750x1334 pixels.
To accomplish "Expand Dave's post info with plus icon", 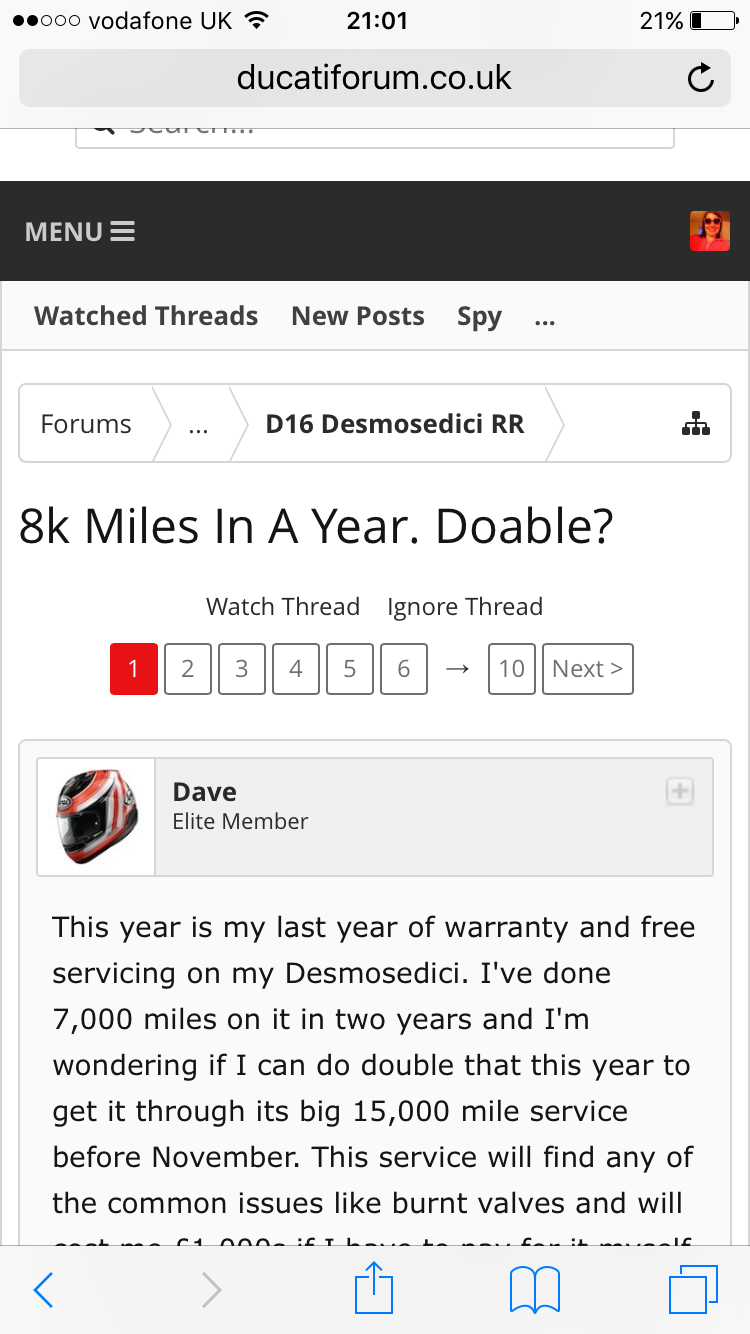I will [x=680, y=792].
